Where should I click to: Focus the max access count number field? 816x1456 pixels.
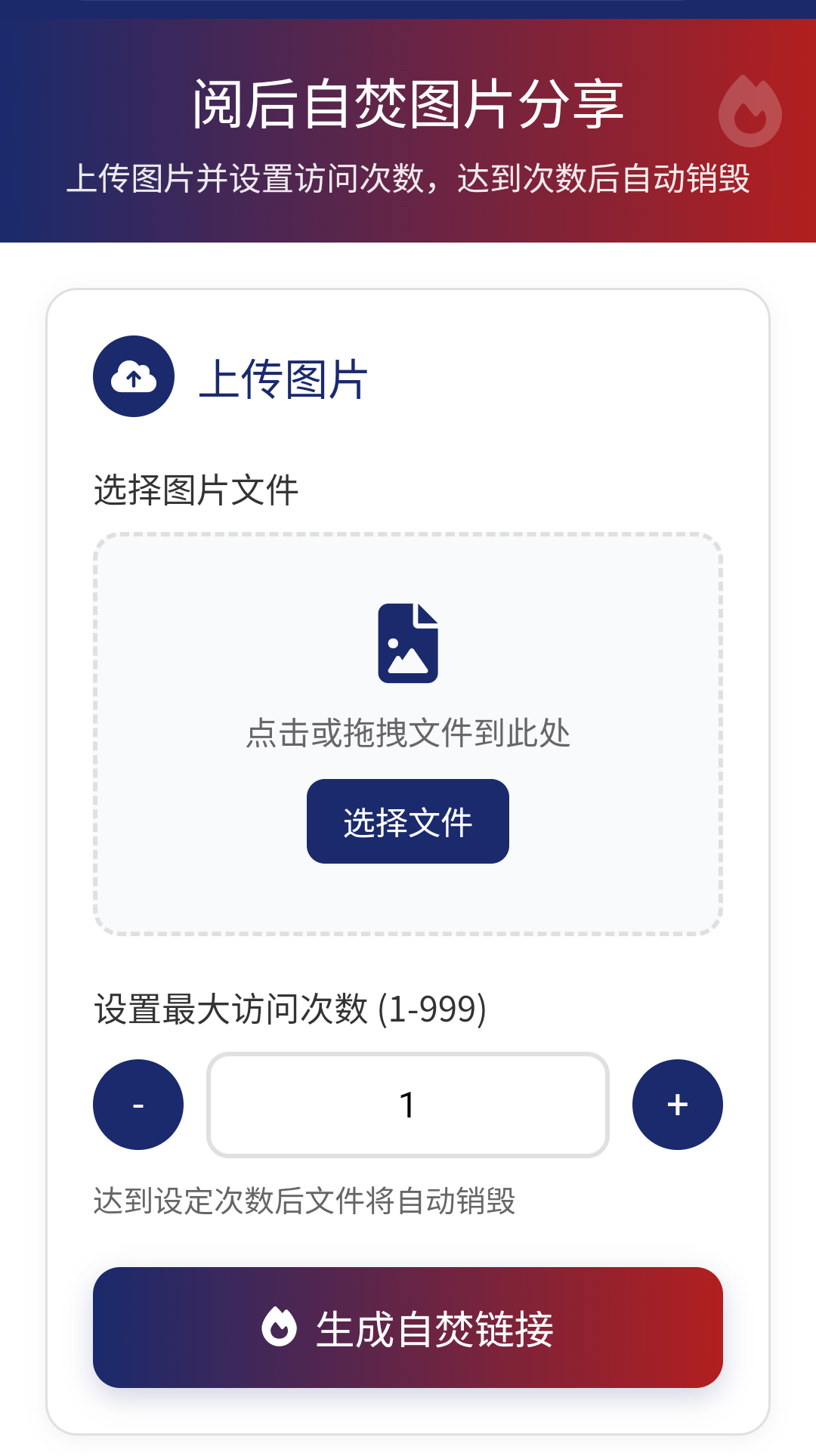[408, 1105]
